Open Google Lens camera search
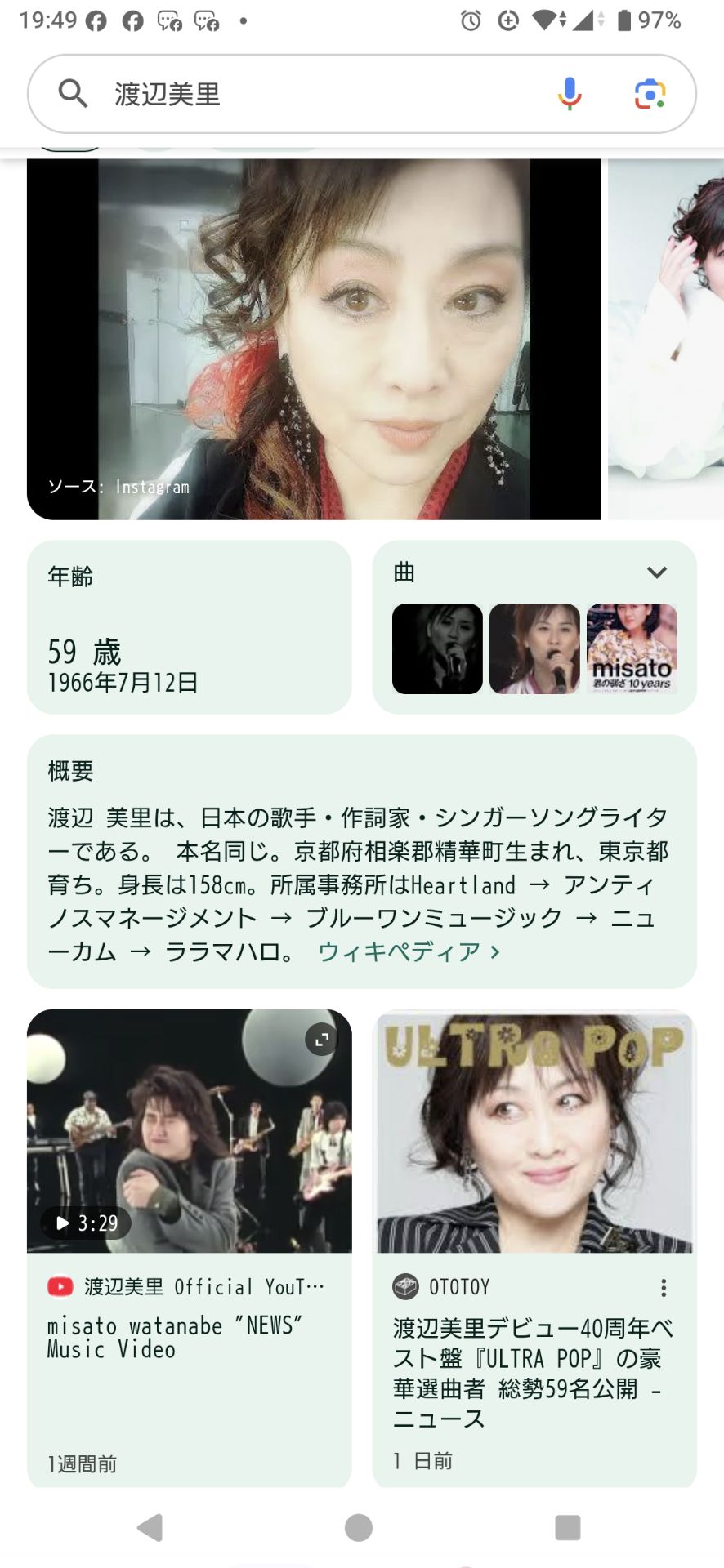The width and height of the screenshot is (724, 1568). pos(650,94)
